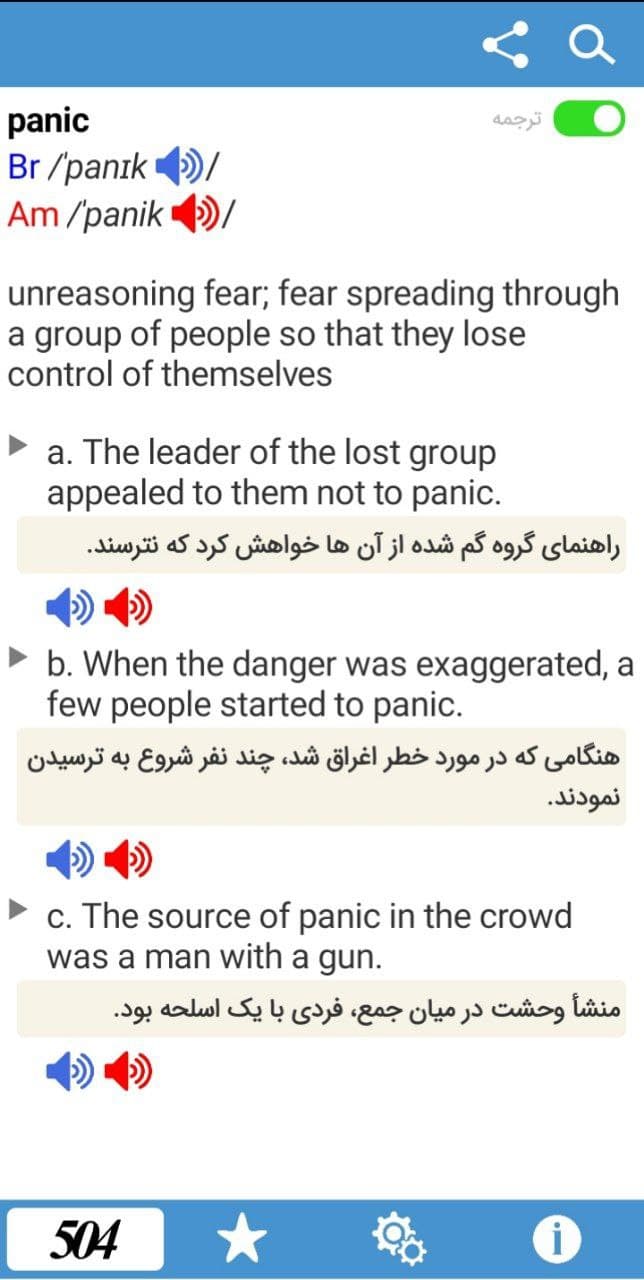Open the info tab
The height and width of the screenshot is (1280, 644).
pyautogui.click(x=557, y=1240)
